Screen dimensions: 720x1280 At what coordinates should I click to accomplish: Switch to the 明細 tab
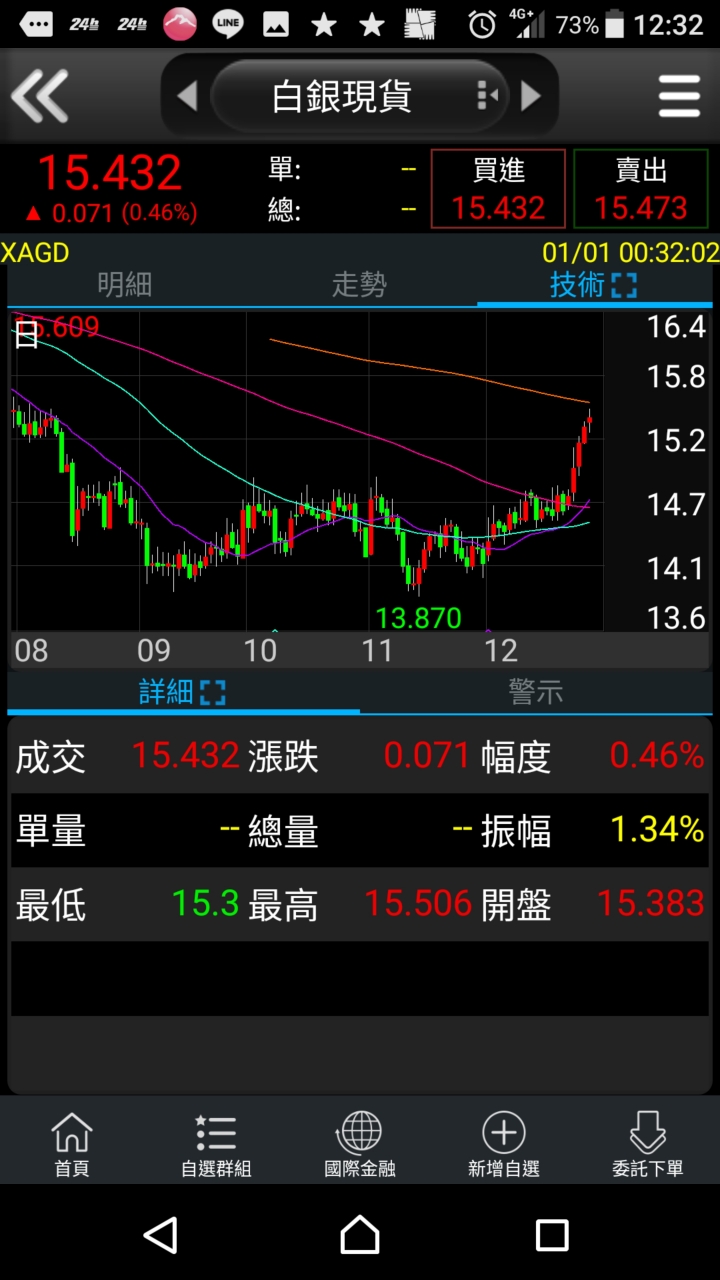pos(125,285)
